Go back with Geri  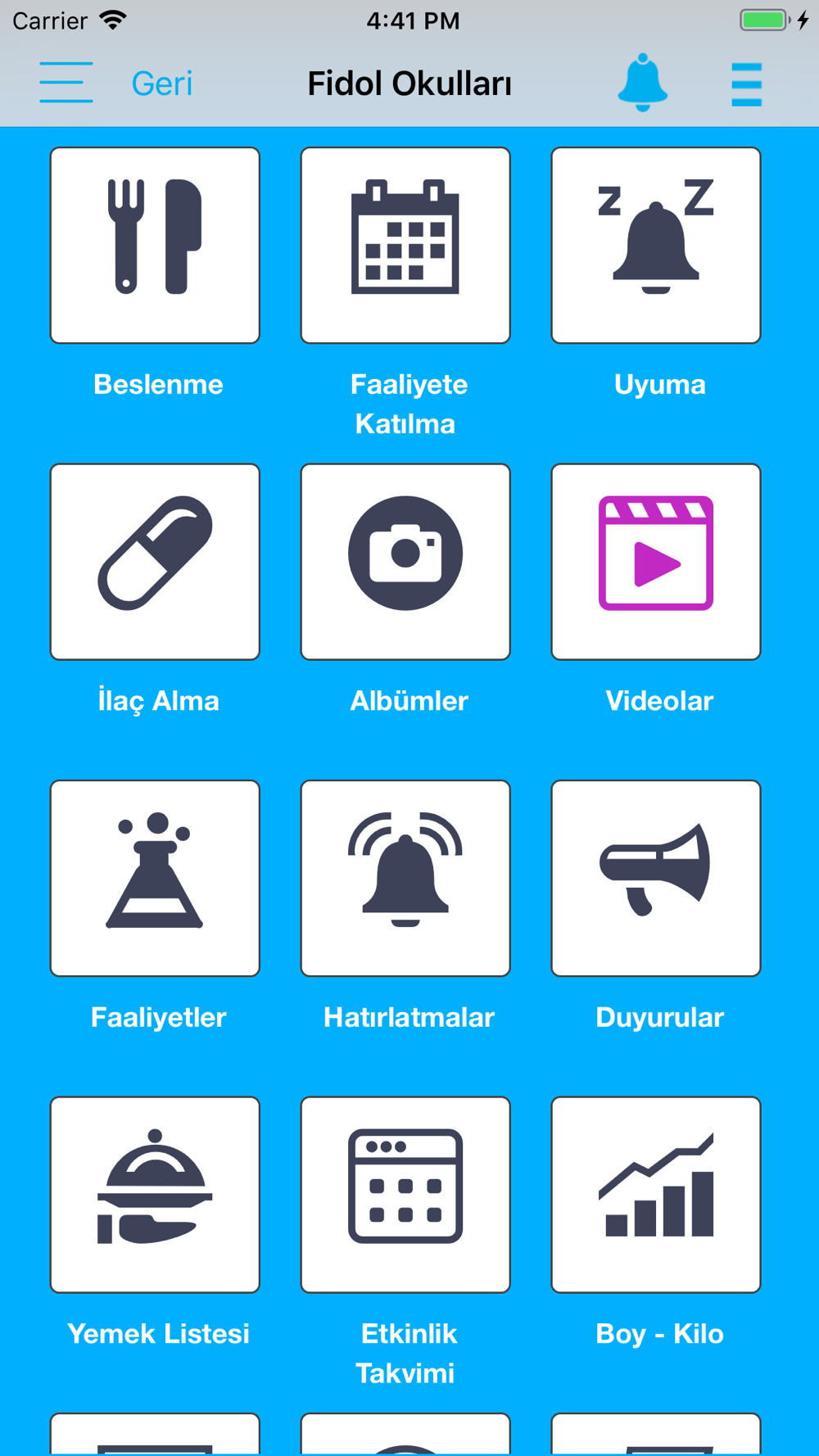point(162,84)
